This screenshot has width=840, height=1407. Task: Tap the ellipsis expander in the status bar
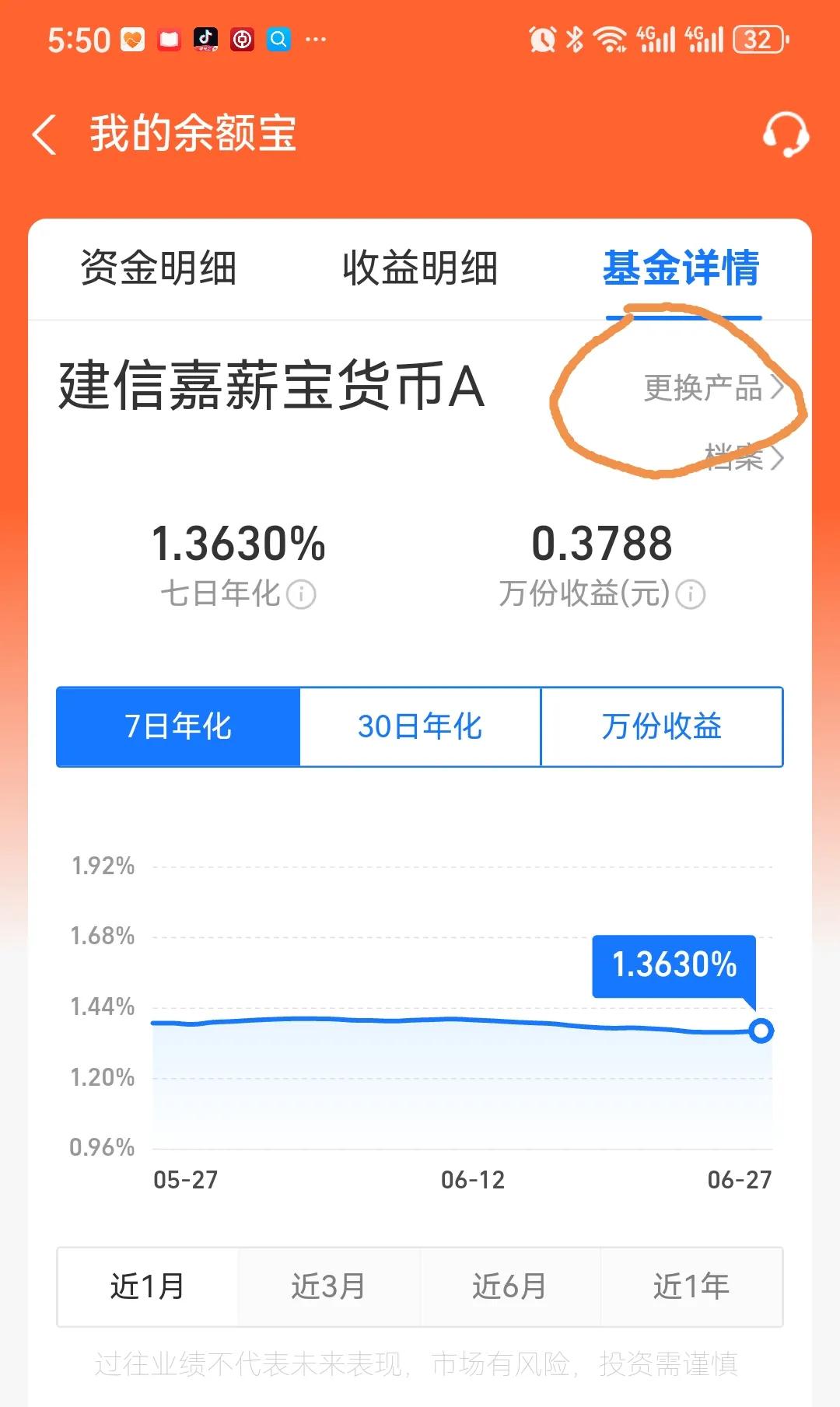pyautogui.click(x=317, y=37)
